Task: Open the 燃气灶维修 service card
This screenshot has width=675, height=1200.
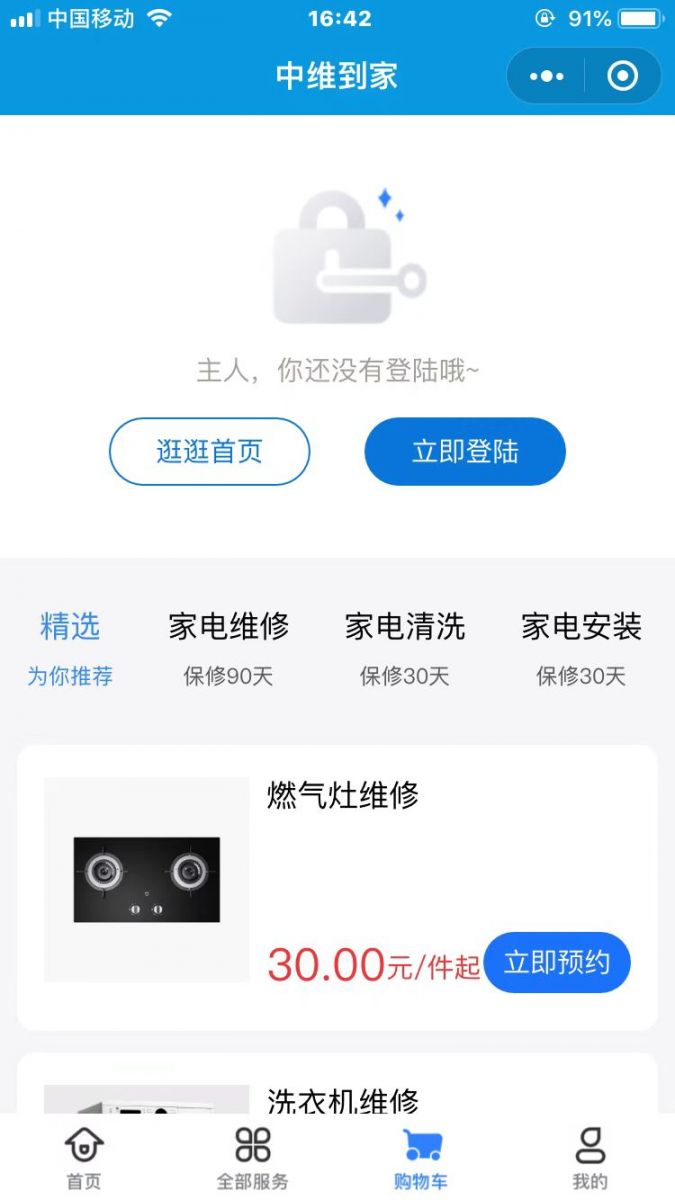Action: pyautogui.click(x=342, y=796)
